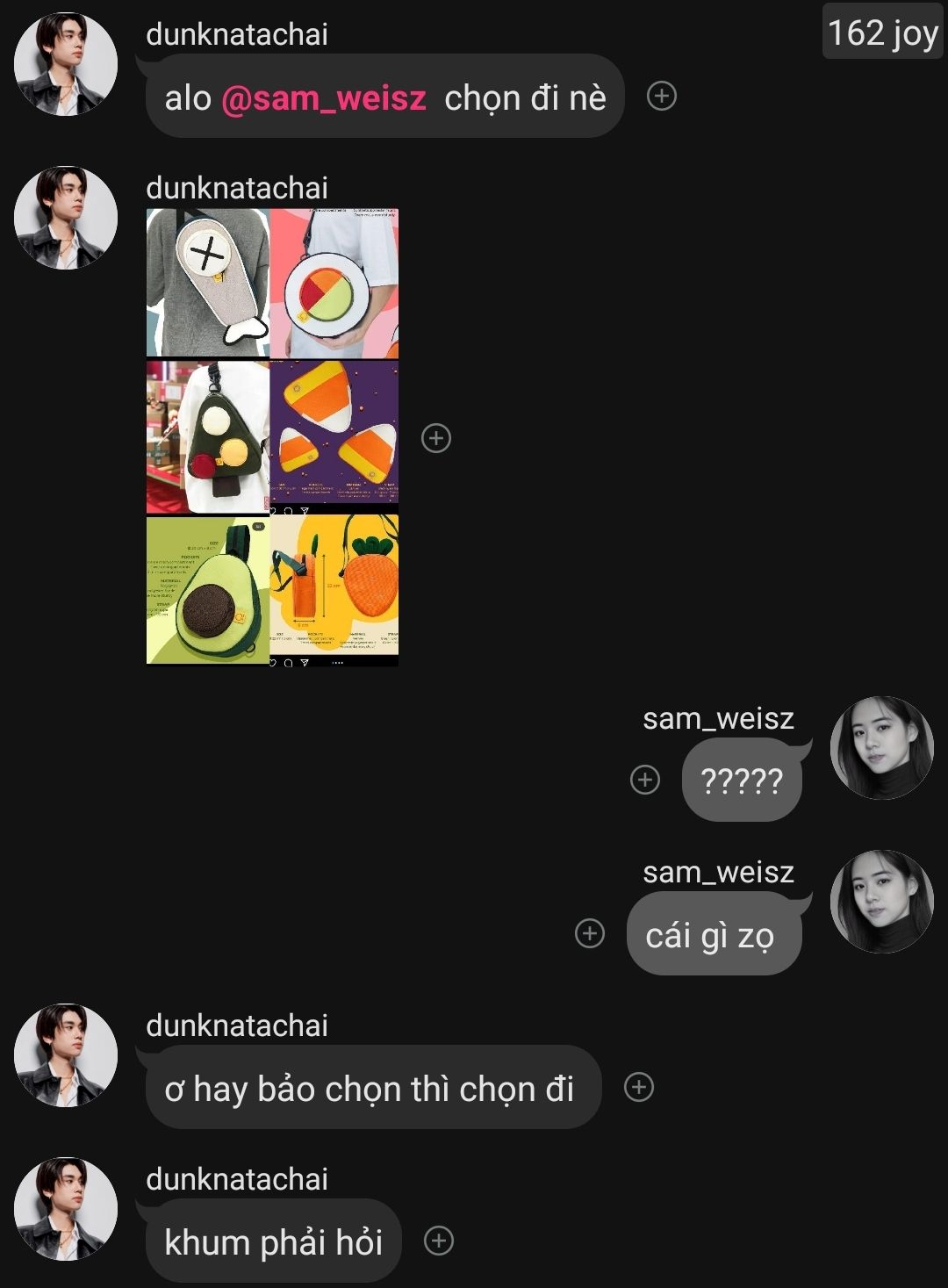This screenshot has width=948, height=1288.
Task: Tap the plus icon next to the bag photo collage
Action: pyautogui.click(x=436, y=438)
